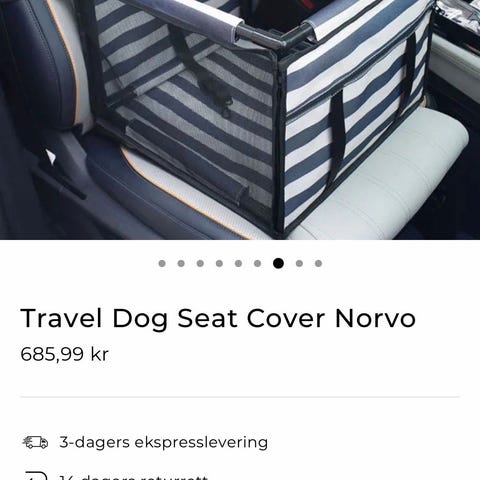Open the striped dog seat product photo
Image resolution: width=480 pixels, height=480 pixels.
click(x=240, y=120)
